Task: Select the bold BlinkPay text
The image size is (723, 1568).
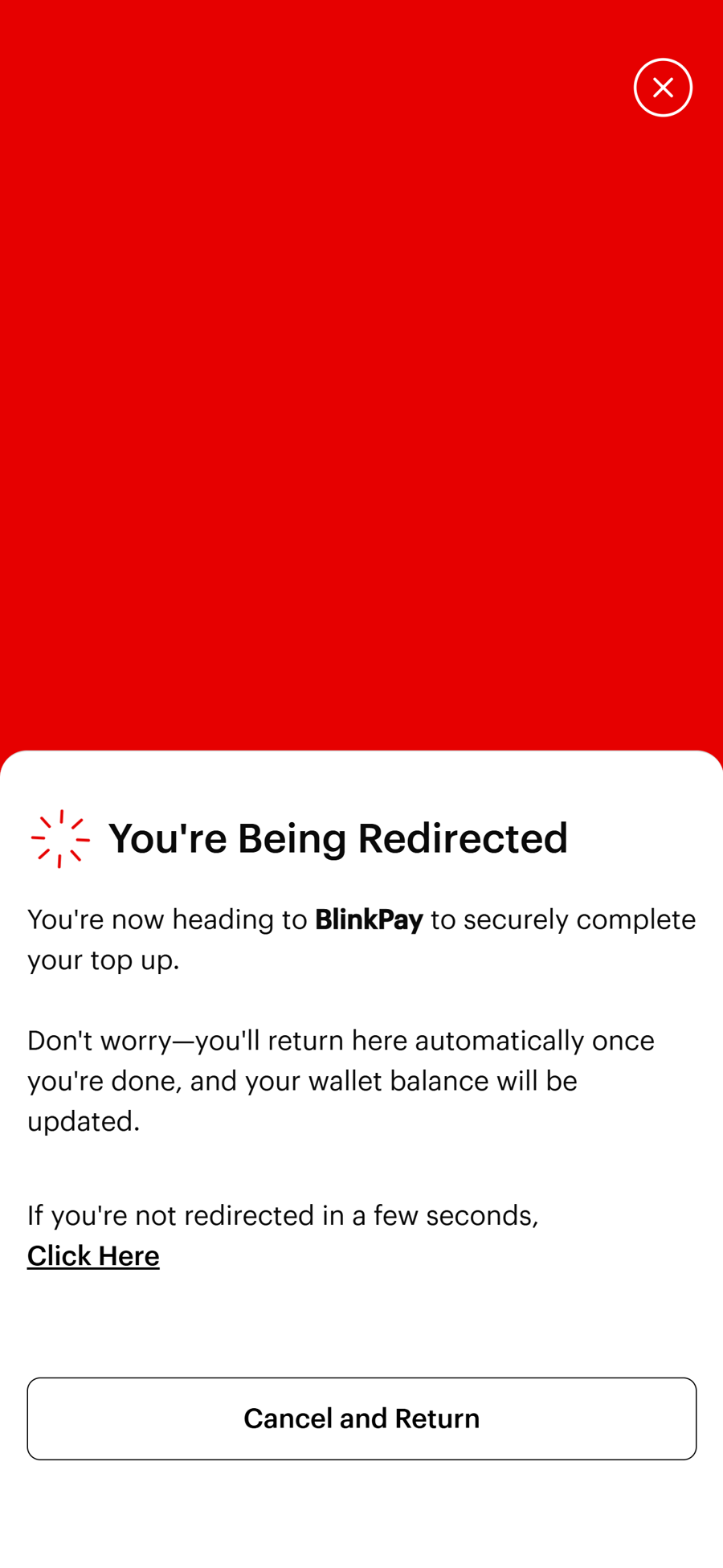Action: tap(369, 919)
